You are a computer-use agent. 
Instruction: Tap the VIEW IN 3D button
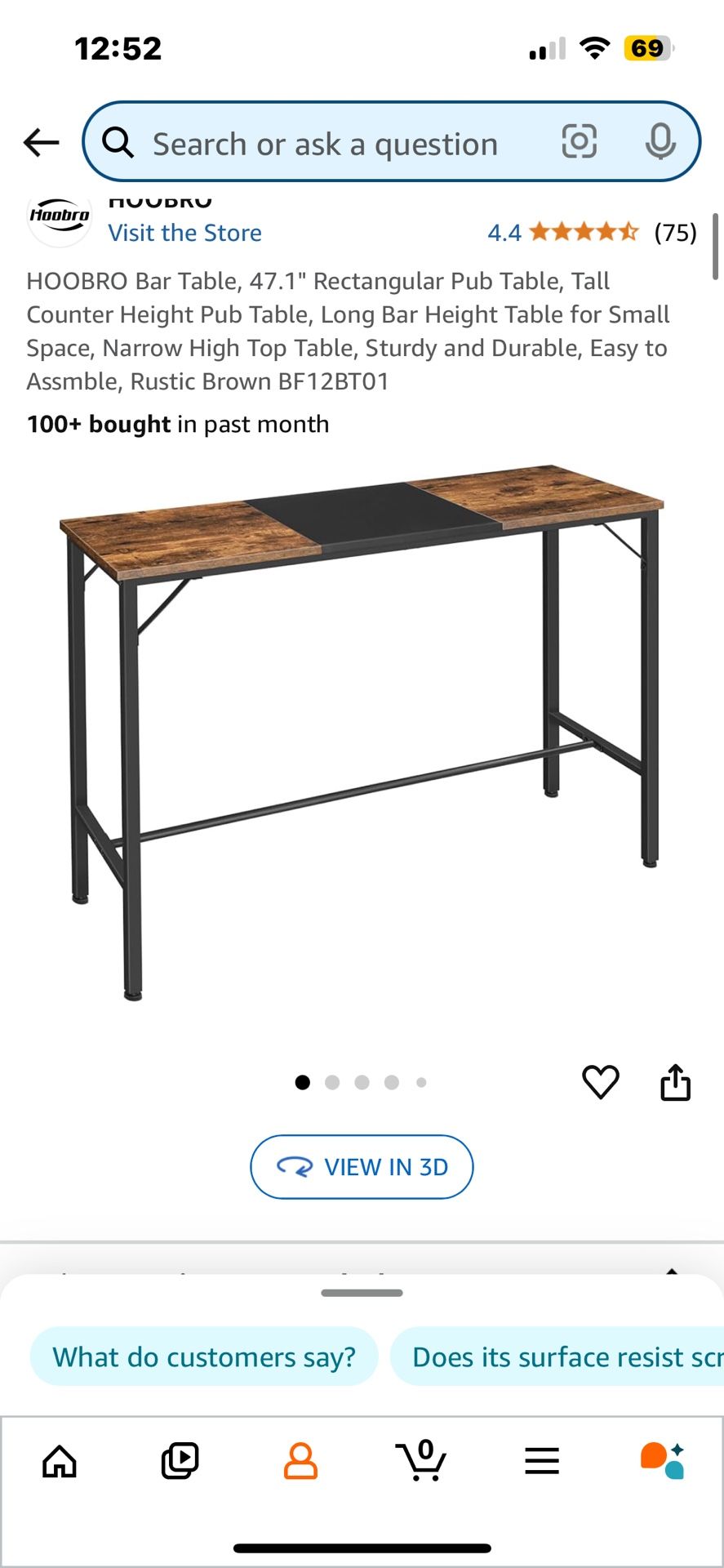tap(362, 1167)
